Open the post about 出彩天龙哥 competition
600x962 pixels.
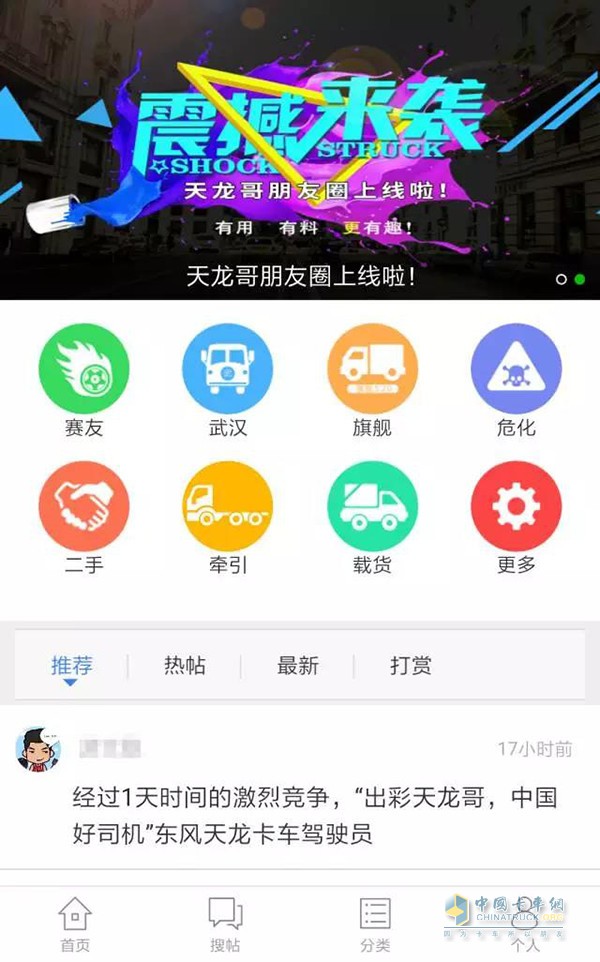tap(315, 815)
